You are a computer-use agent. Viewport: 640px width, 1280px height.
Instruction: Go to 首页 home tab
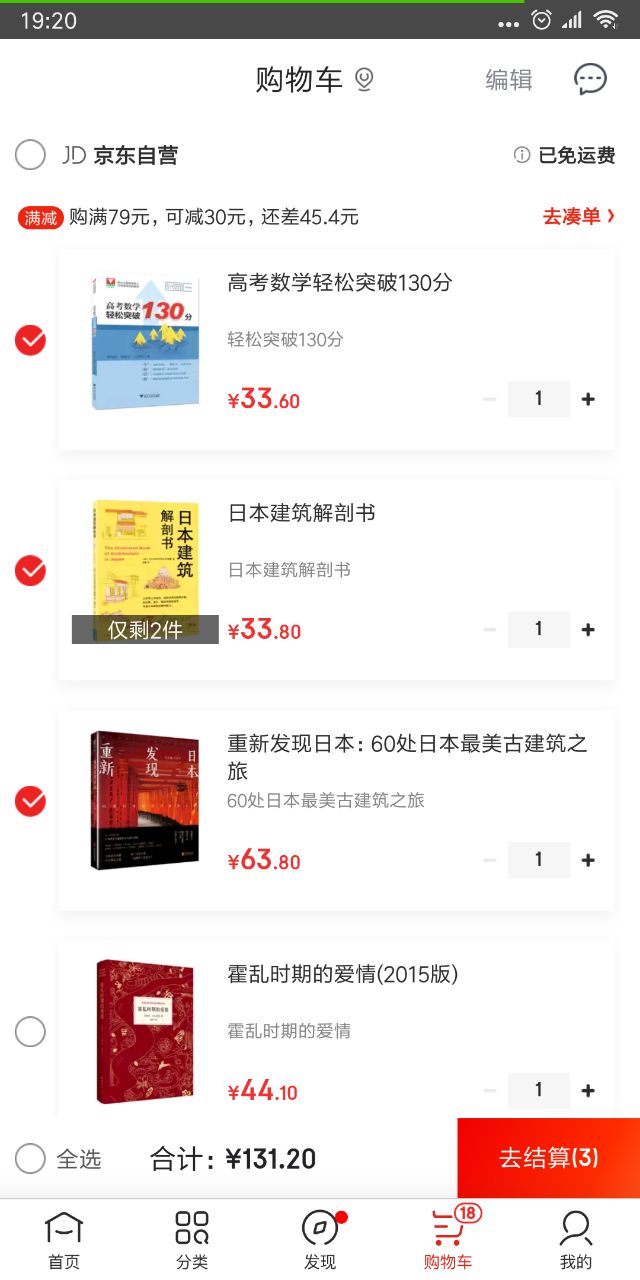(64, 1240)
